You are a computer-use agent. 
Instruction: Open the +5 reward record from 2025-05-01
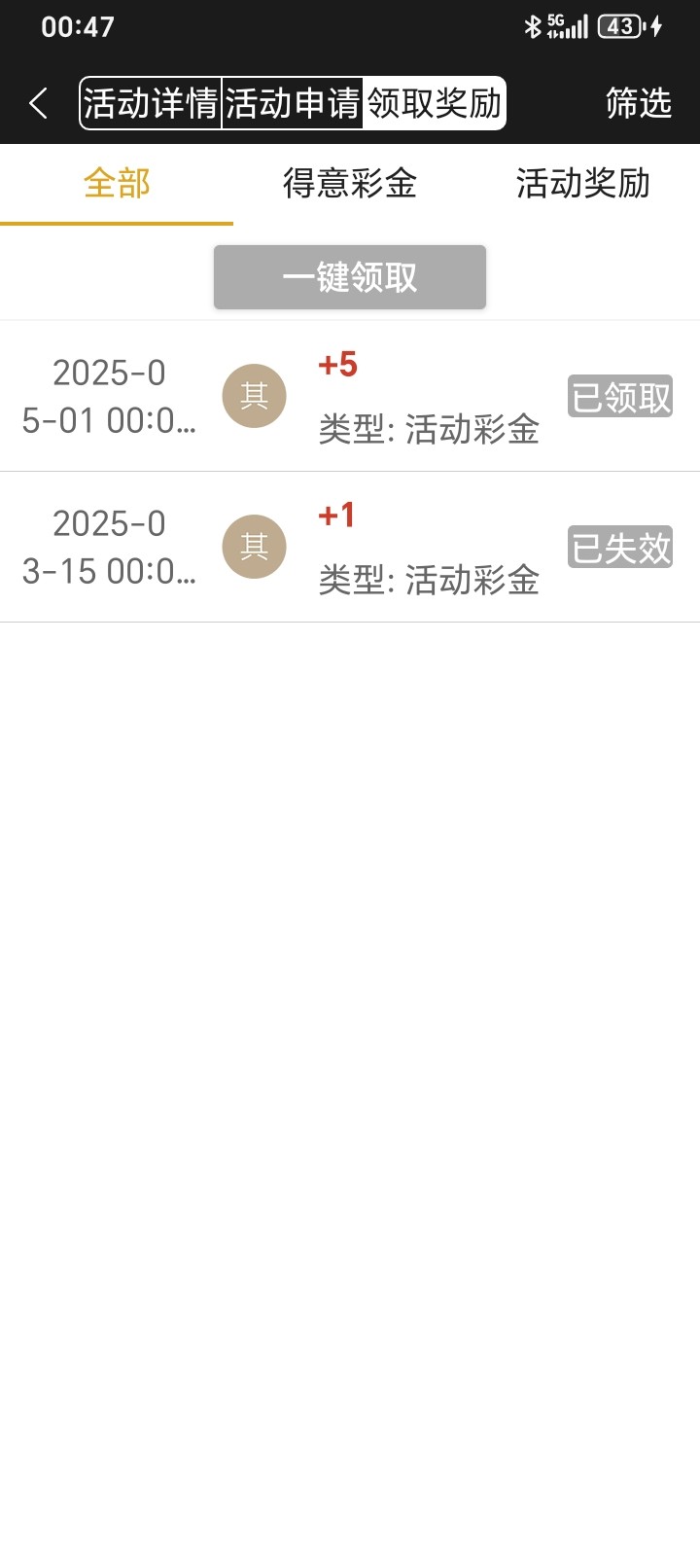tap(350, 397)
